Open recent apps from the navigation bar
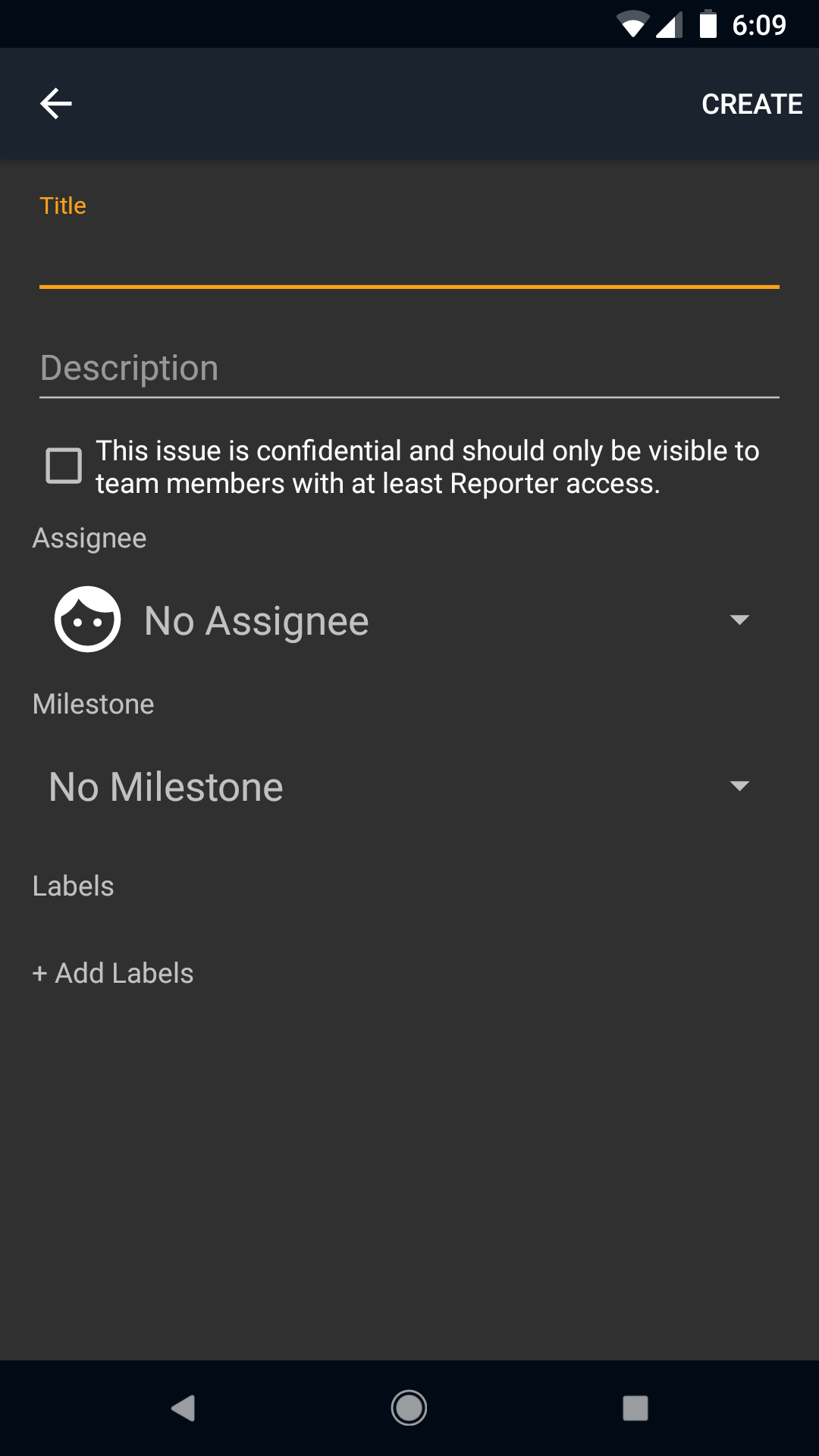The image size is (819, 1456). click(x=635, y=1408)
